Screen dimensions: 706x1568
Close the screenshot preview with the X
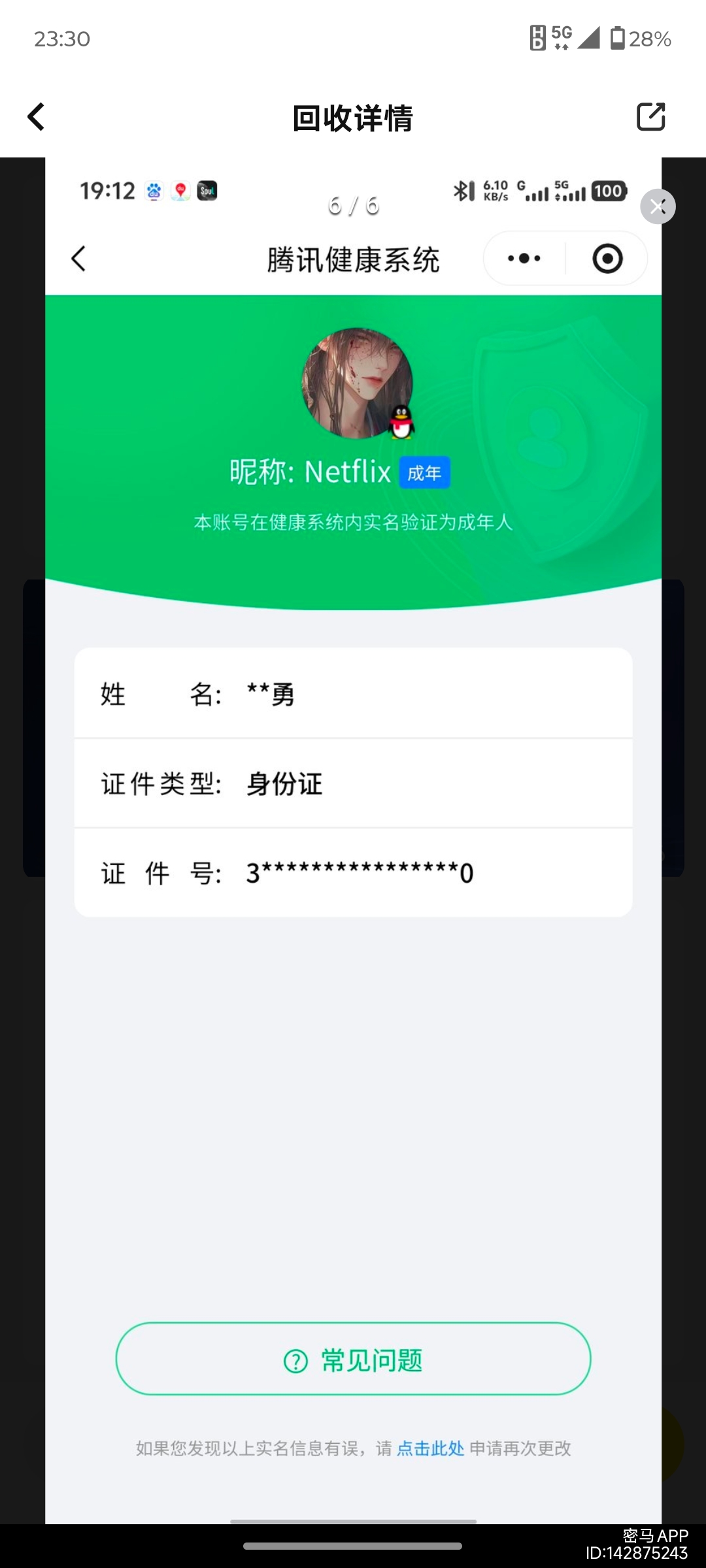pos(658,206)
